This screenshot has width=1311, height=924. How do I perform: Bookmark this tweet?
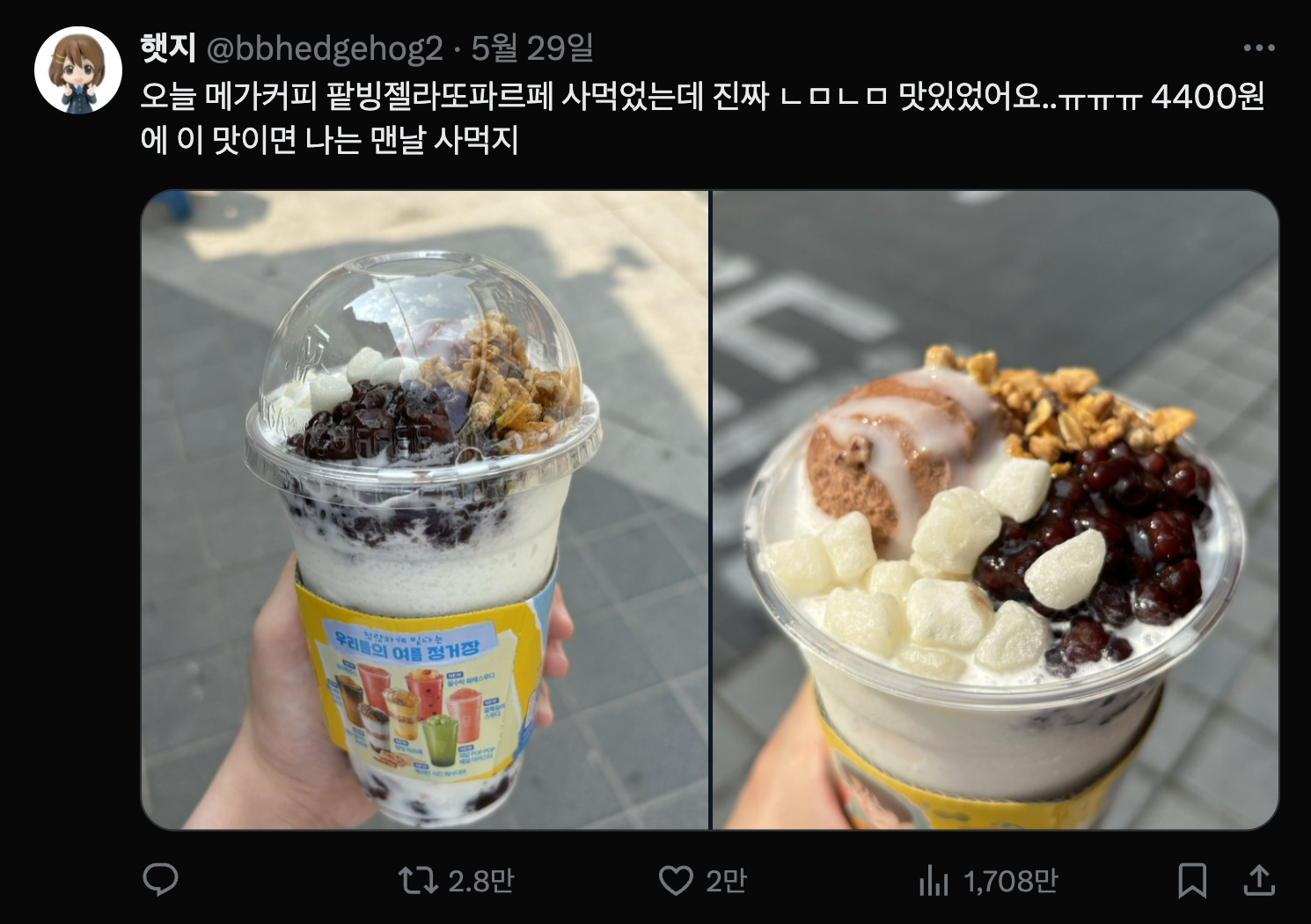[x=1192, y=880]
